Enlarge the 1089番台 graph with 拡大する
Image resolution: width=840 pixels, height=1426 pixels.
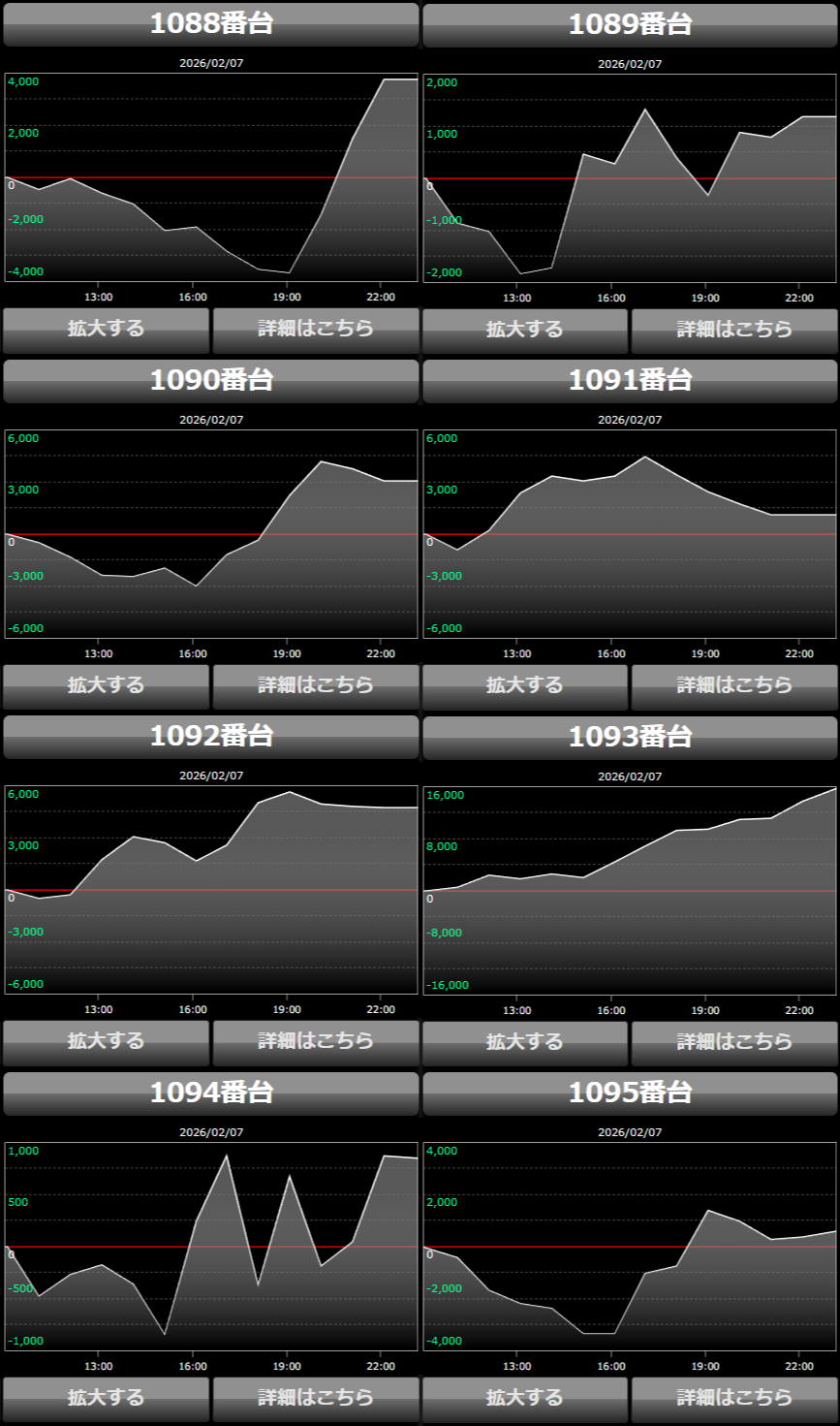(x=524, y=330)
